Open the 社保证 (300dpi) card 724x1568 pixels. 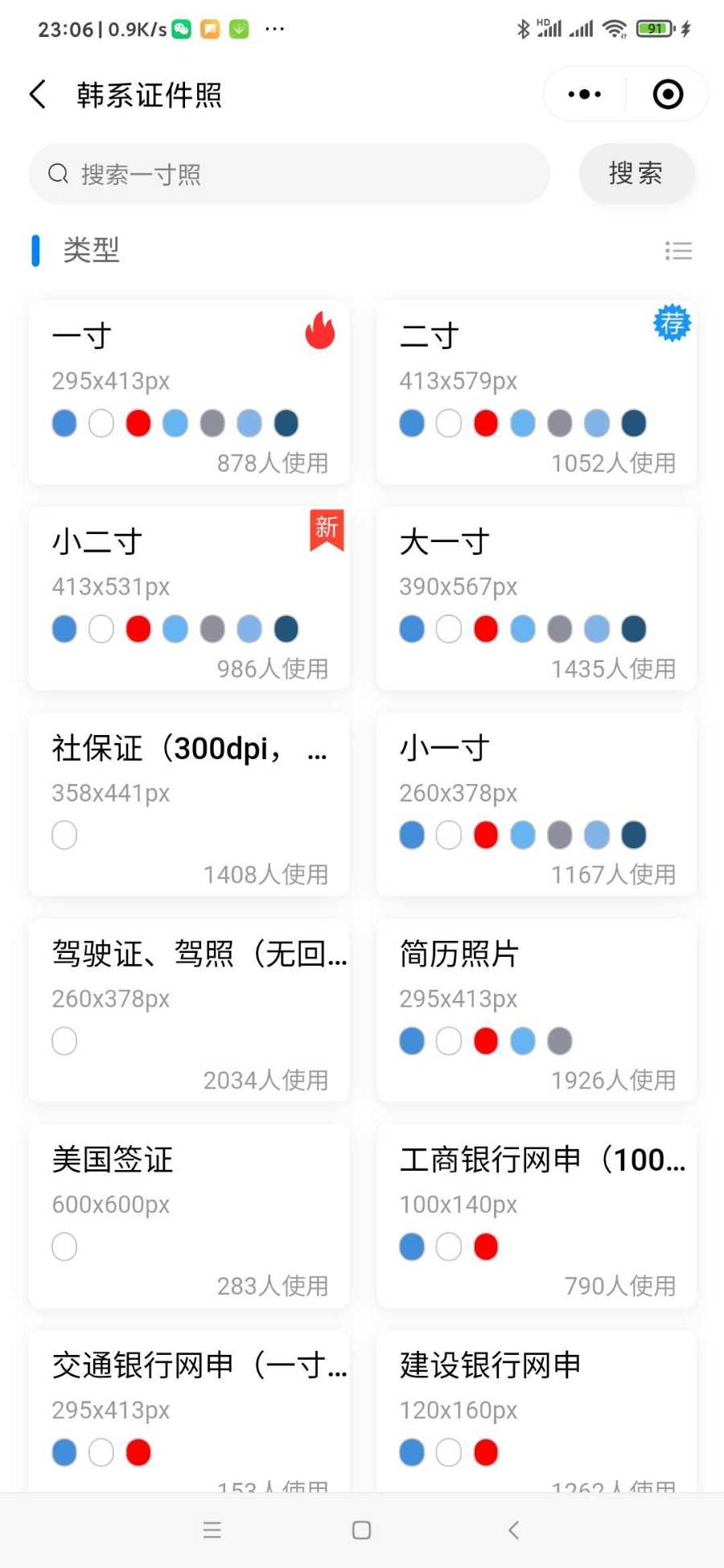(189, 804)
